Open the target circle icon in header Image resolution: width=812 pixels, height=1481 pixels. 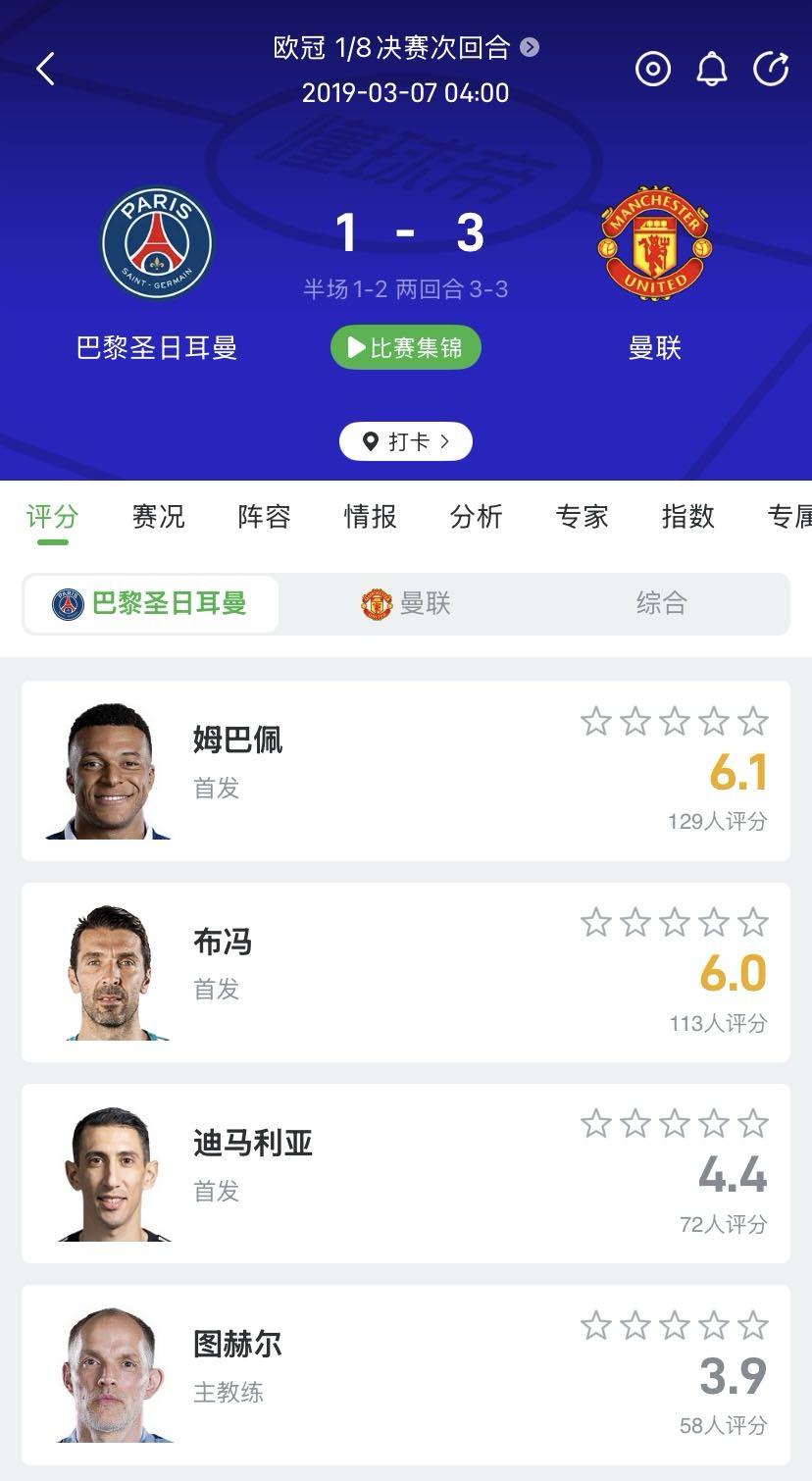click(x=653, y=69)
